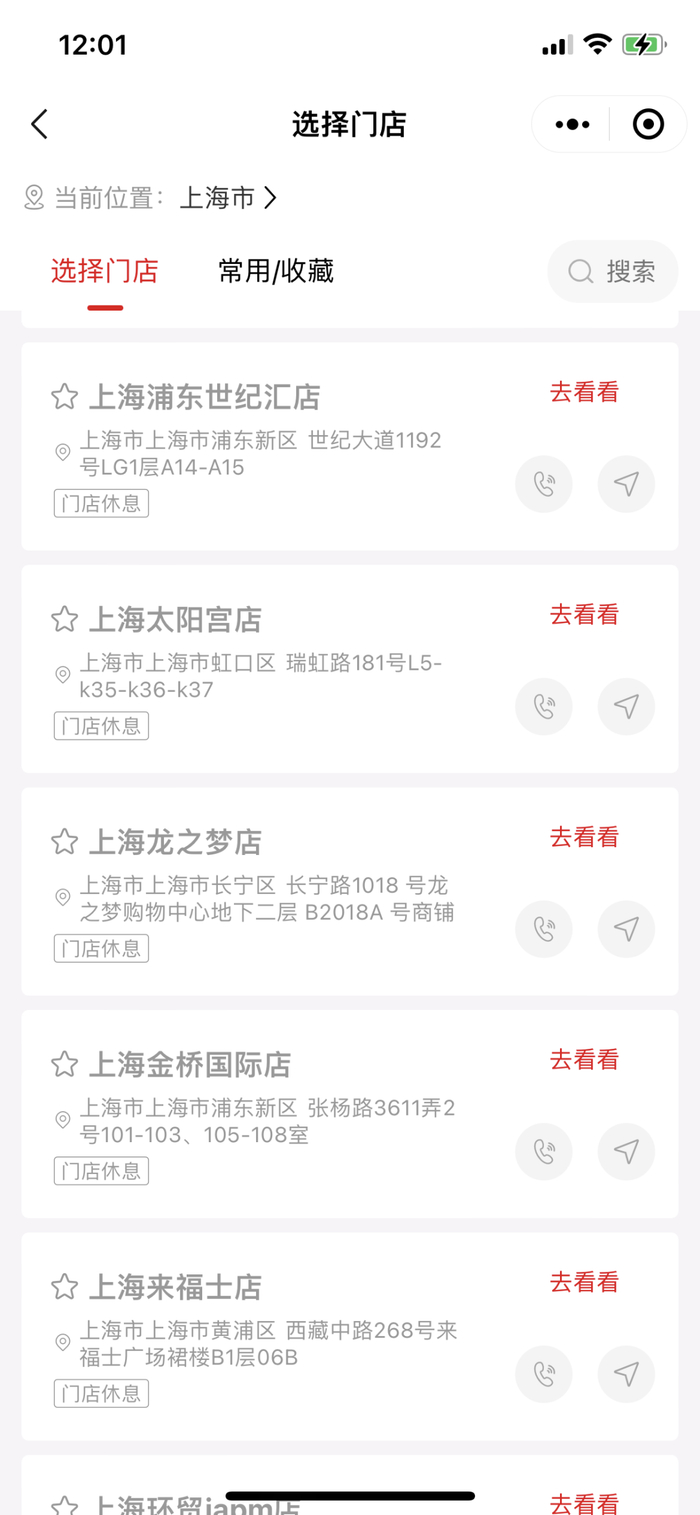Open navigation to 上海金桥国际店
Image resolution: width=700 pixels, height=1515 pixels.
click(x=626, y=1152)
